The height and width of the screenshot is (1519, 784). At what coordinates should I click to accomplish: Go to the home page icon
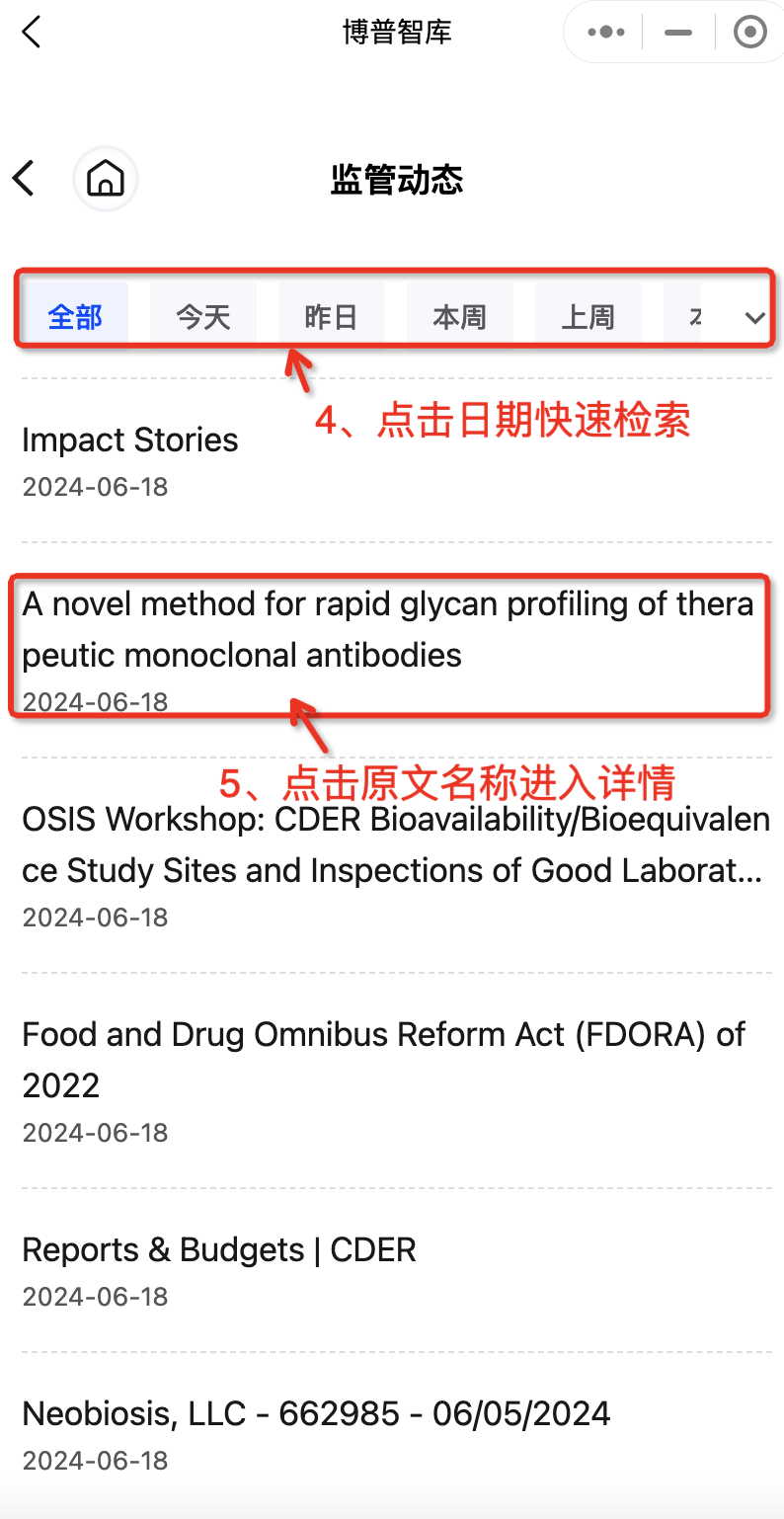pos(106,179)
